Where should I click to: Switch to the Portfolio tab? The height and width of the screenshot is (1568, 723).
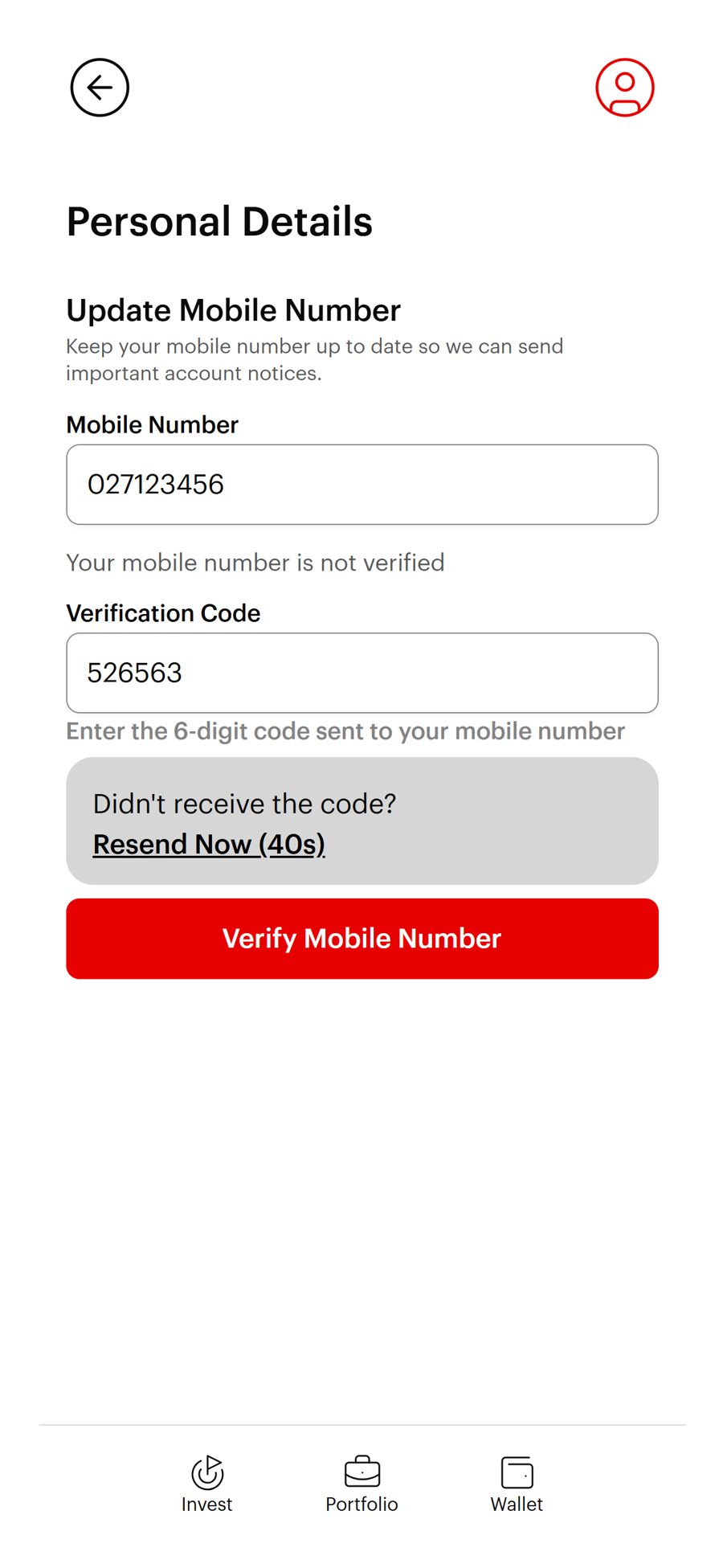[x=361, y=1483]
